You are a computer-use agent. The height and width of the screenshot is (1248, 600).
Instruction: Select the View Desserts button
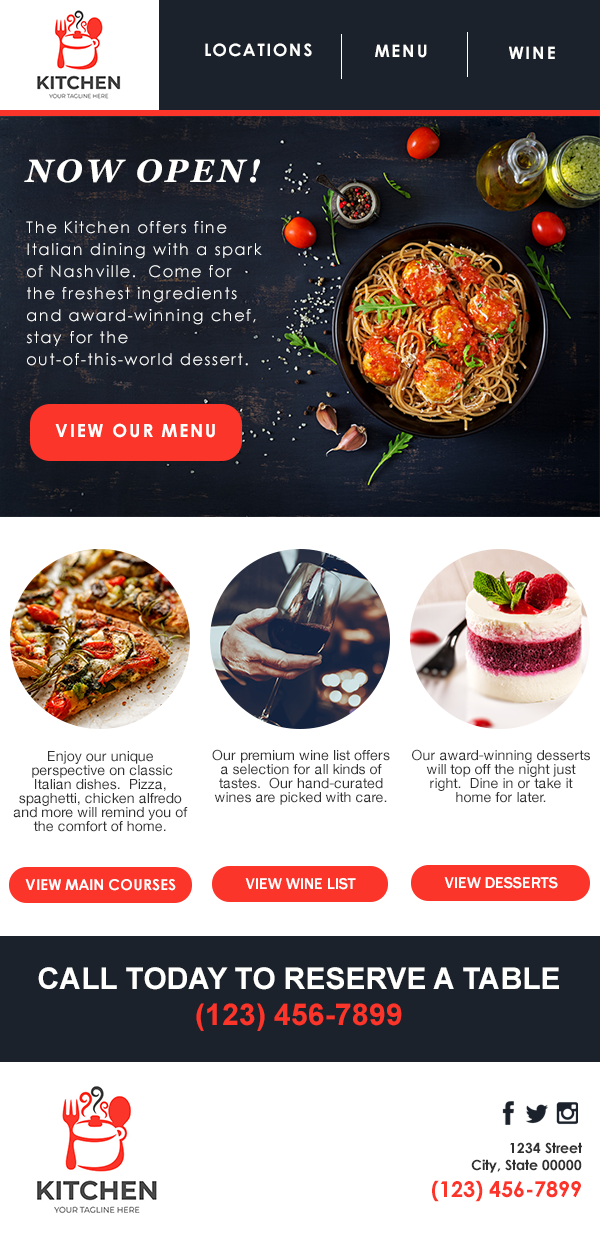500,883
